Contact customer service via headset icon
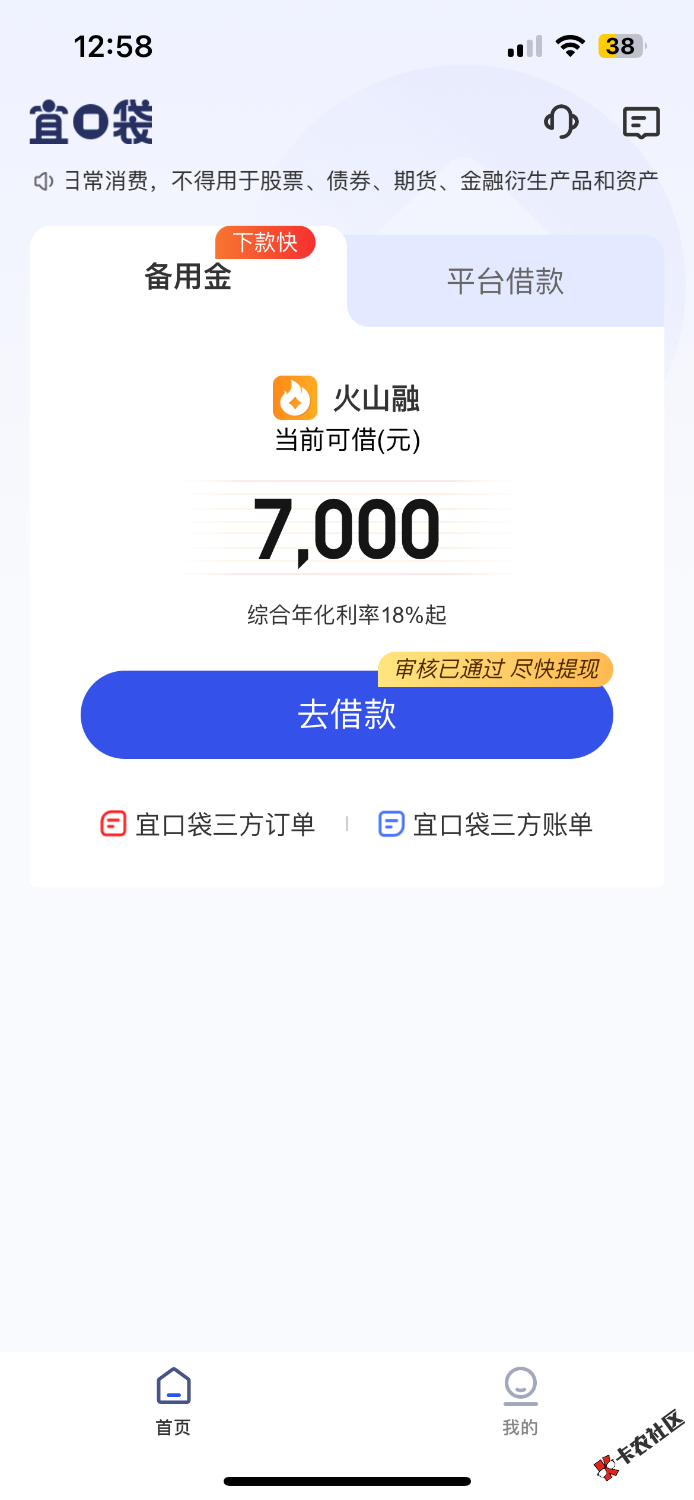694x1500 pixels. pyautogui.click(x=561, y=122)
